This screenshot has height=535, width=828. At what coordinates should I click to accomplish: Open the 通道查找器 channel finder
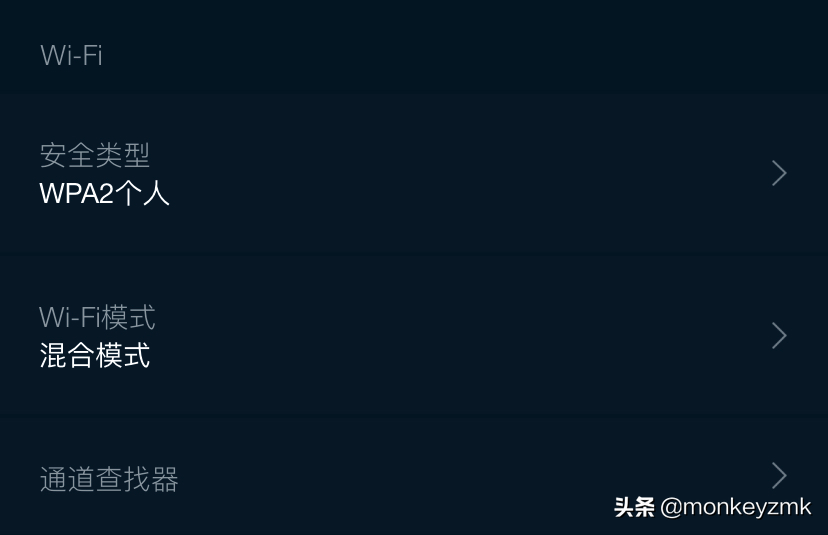(413, 478)
